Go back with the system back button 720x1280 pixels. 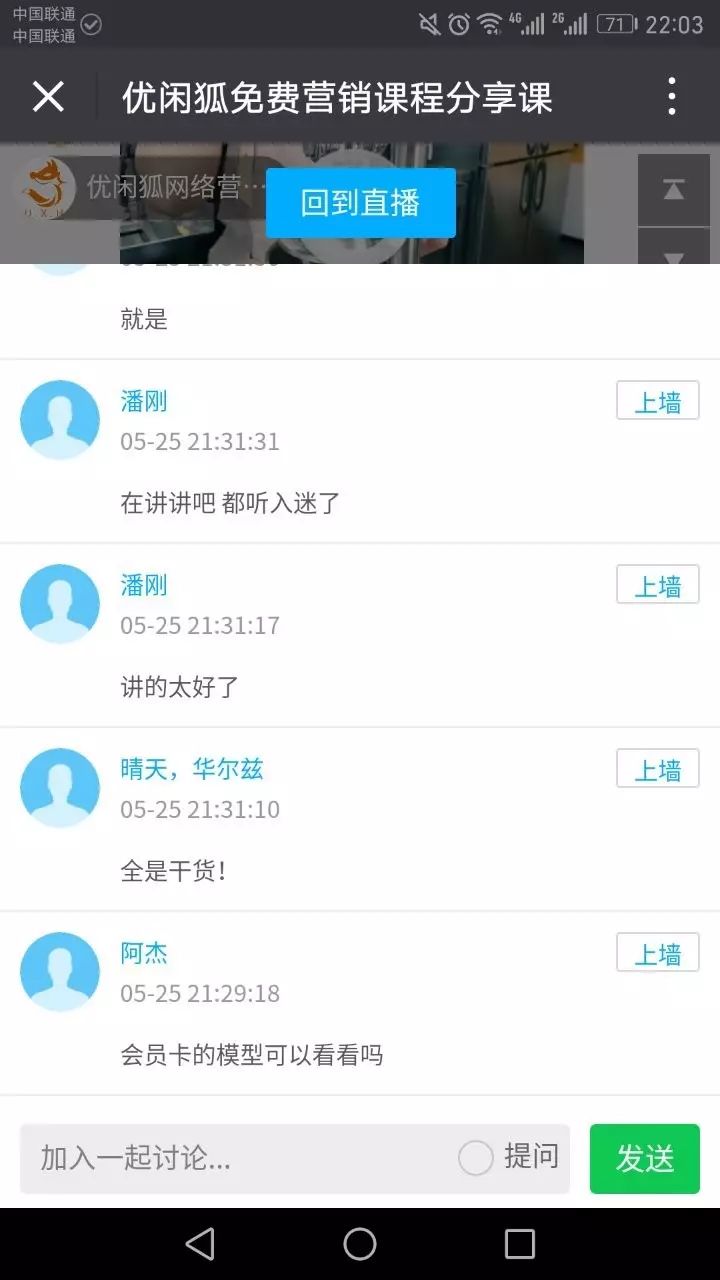click(200, 1244)
